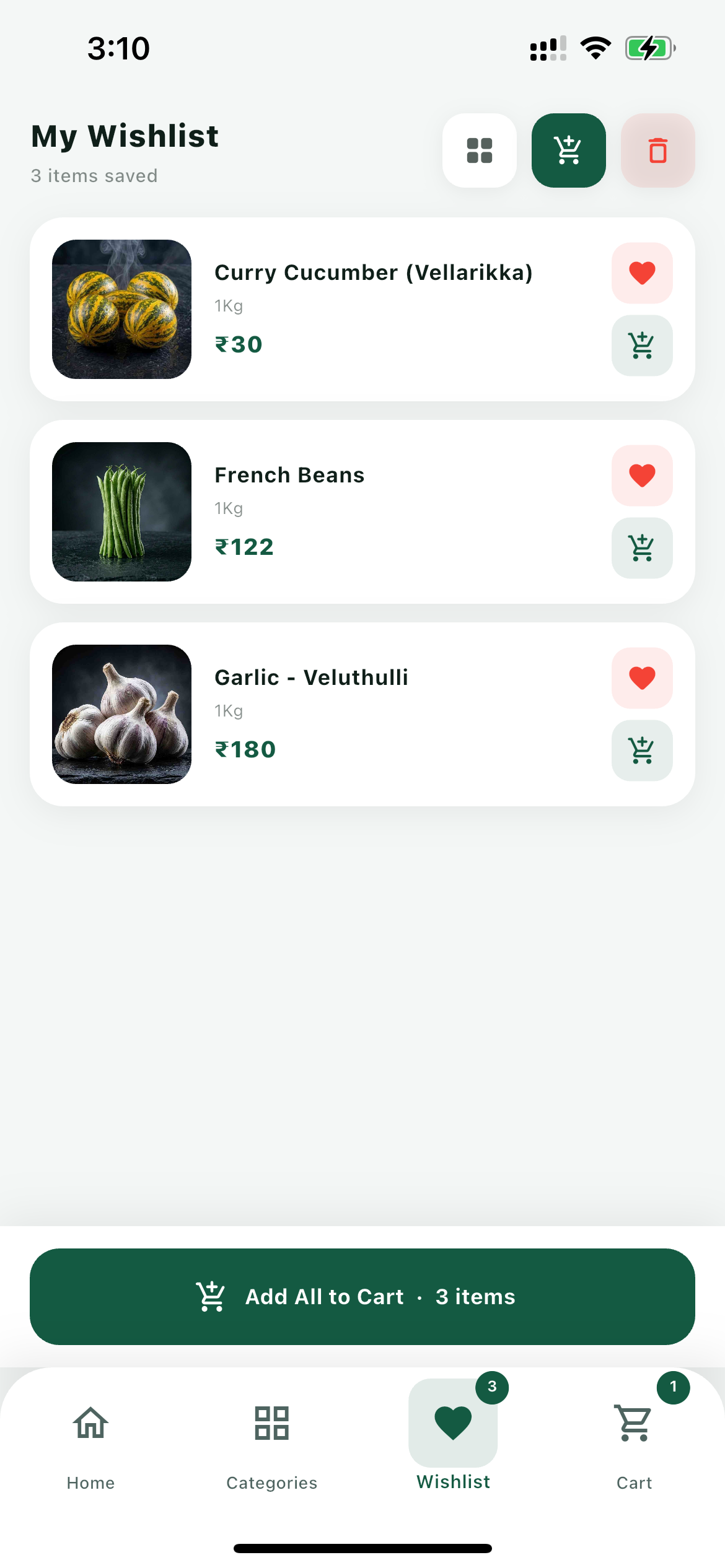The width and height of the screenshot is (725, 1568).
Task: Open the Cart tab
Action: point(634,1447)
